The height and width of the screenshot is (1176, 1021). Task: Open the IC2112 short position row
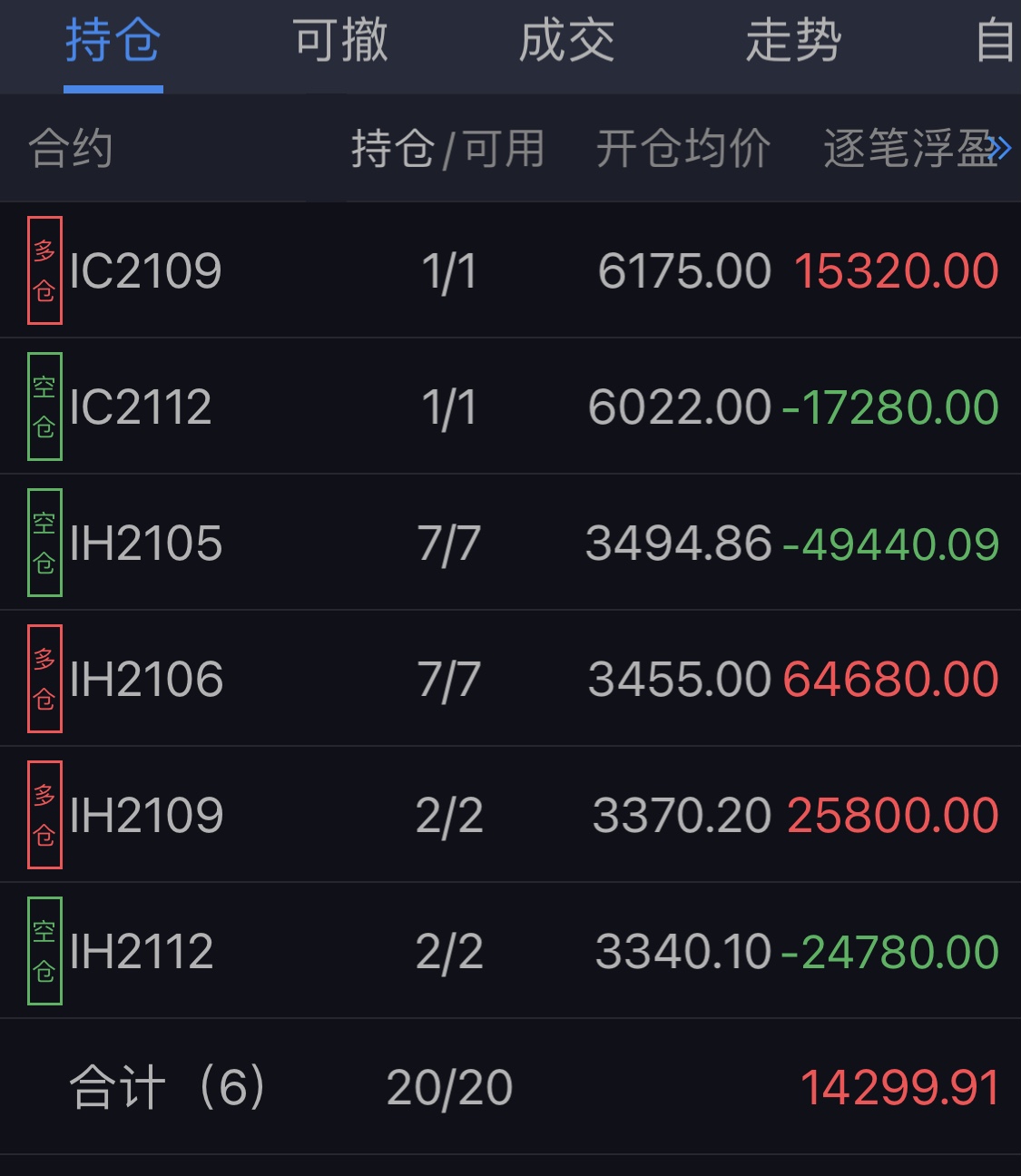pyautogui.click(x=508, y=407)
